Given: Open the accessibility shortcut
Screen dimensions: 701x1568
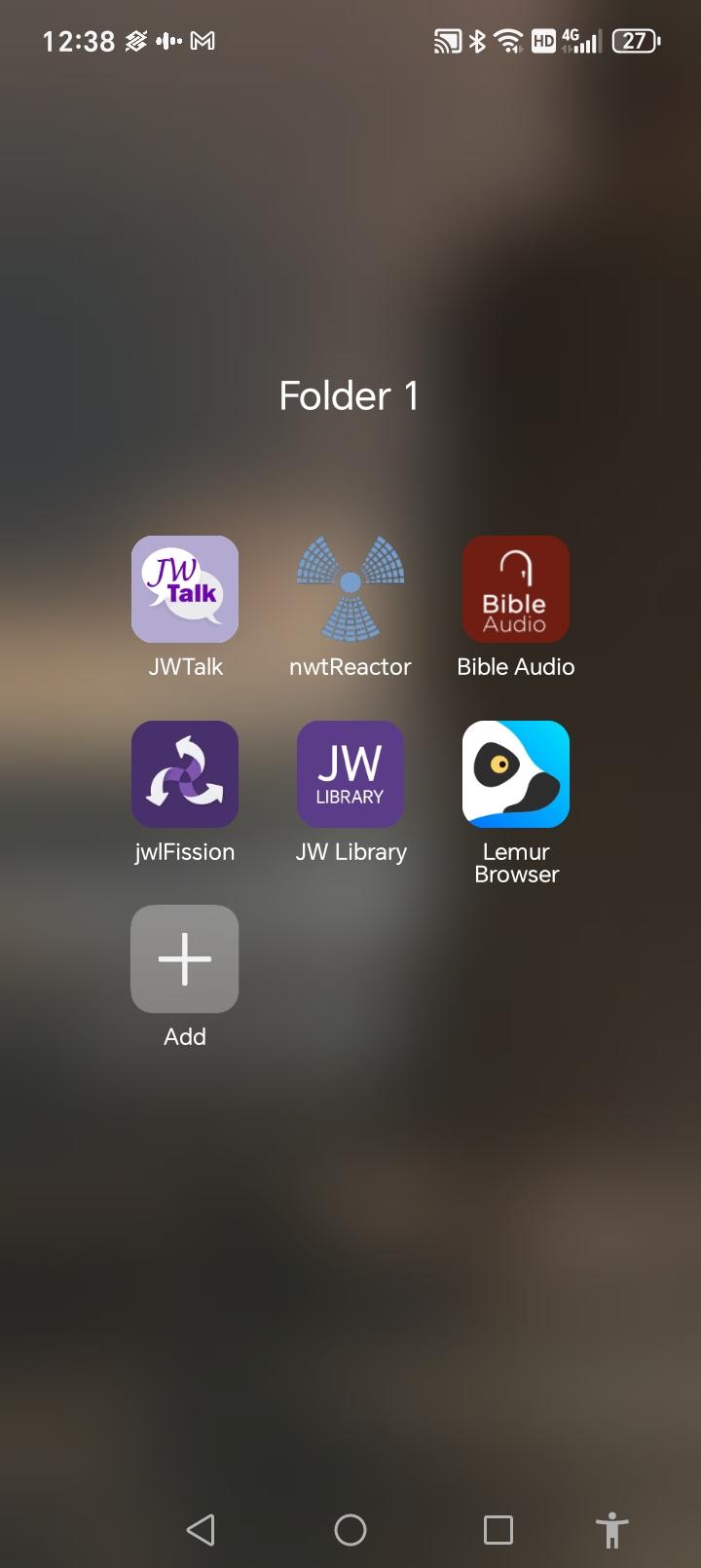Looking at the screenshot, I should 612,1529.
